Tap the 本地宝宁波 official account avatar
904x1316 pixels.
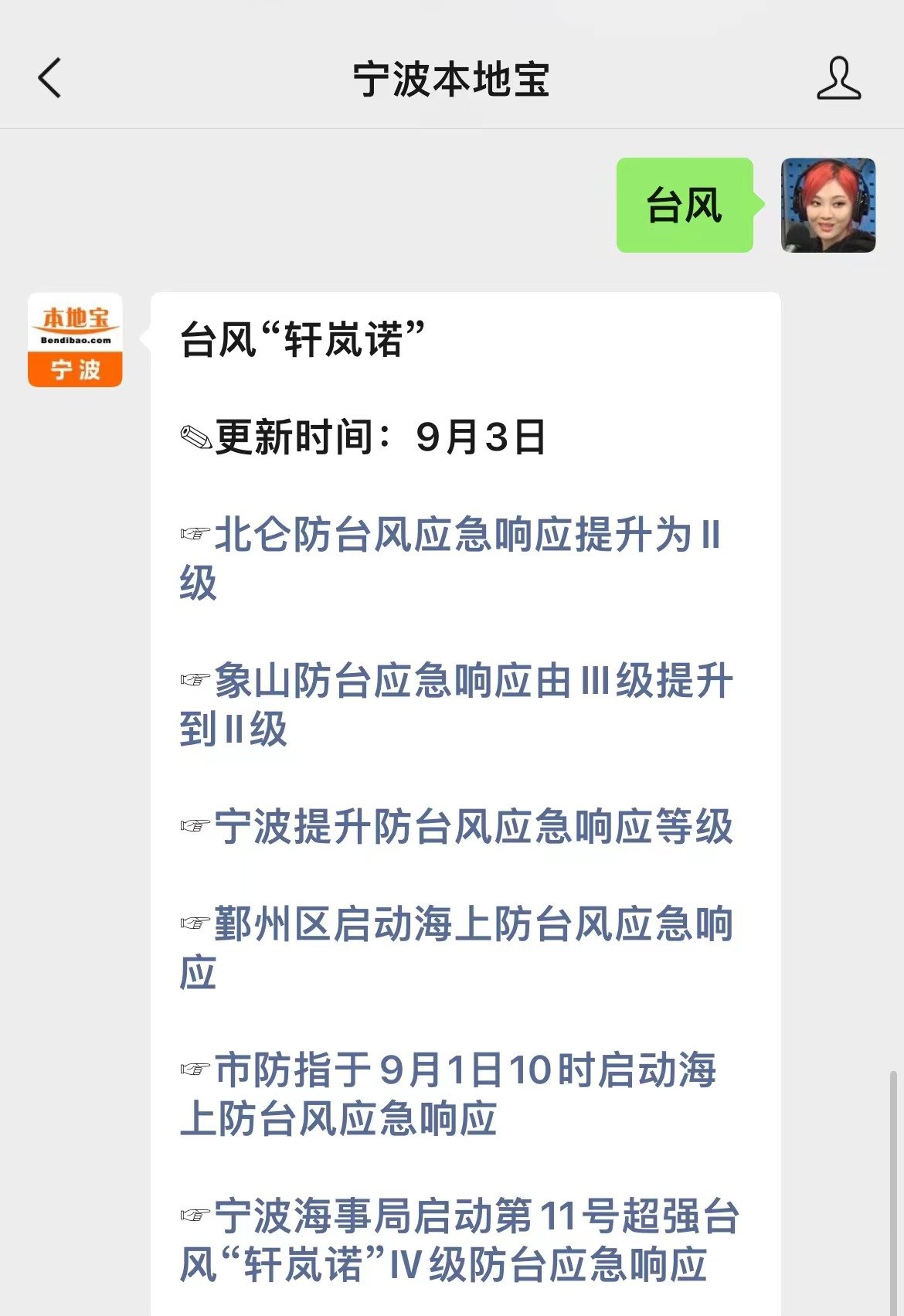pos(75,340)
